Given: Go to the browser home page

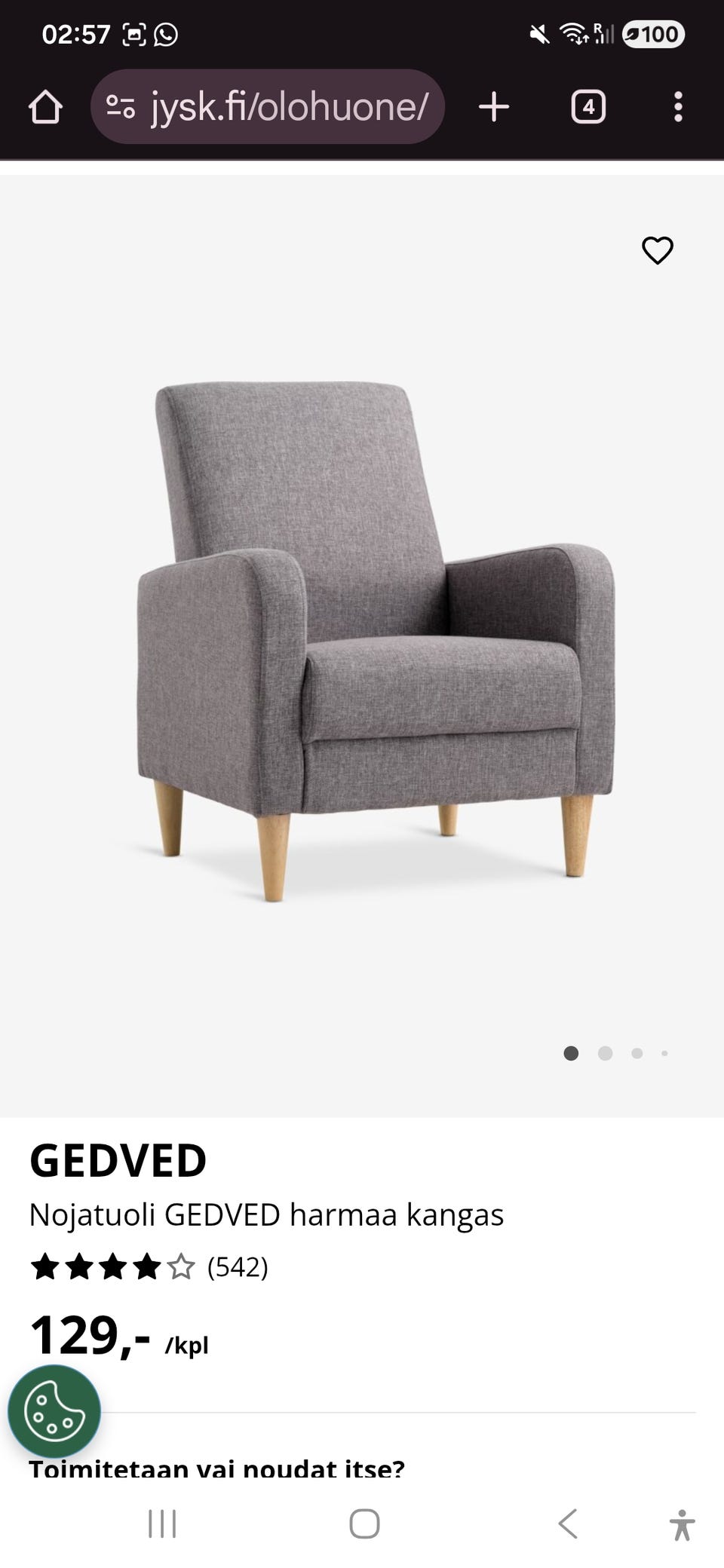Looking at the screenshot, I should (x=45, y=107).
